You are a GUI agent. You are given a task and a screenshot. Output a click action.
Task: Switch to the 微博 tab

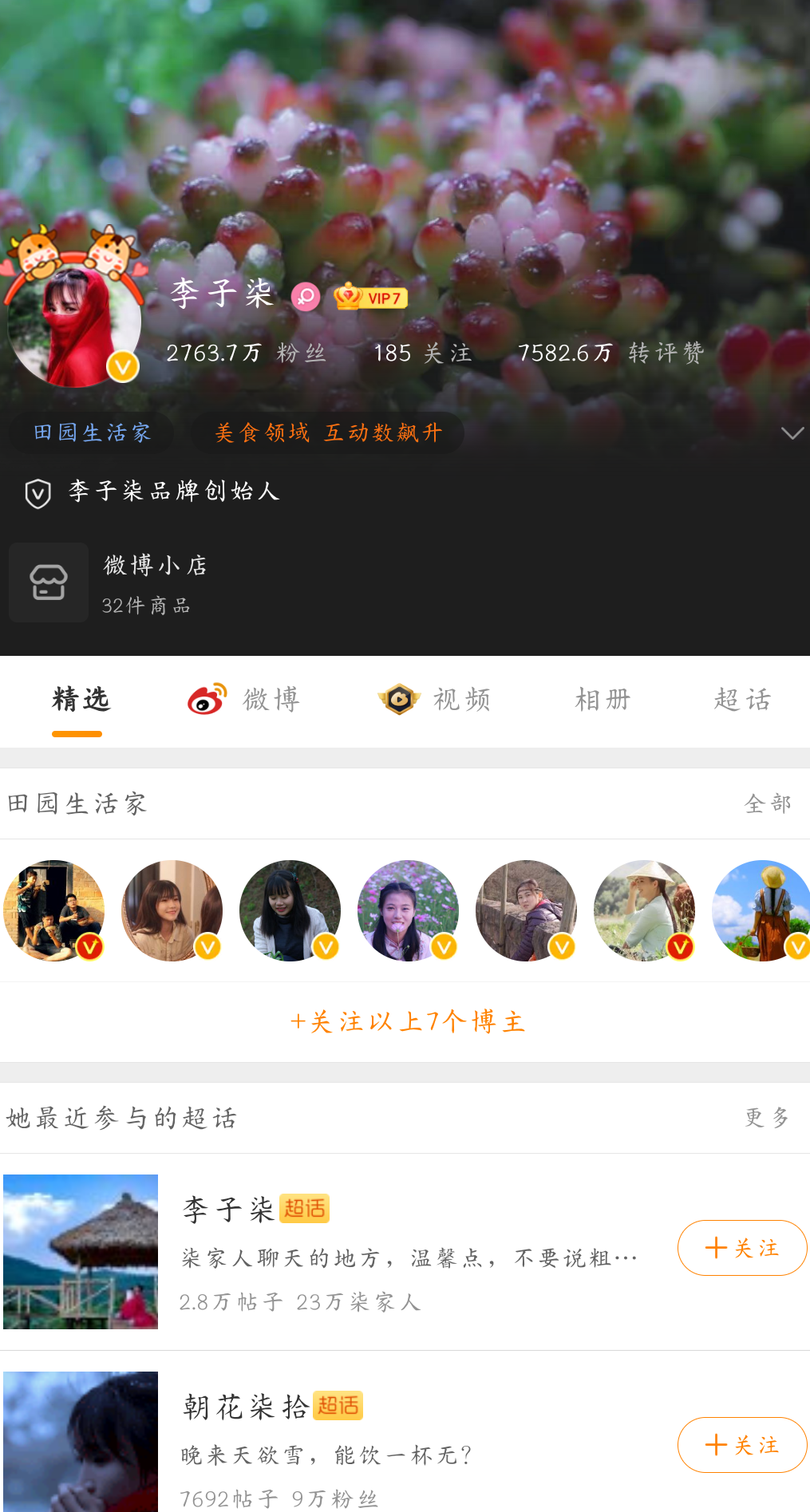(x=244, y=700)
